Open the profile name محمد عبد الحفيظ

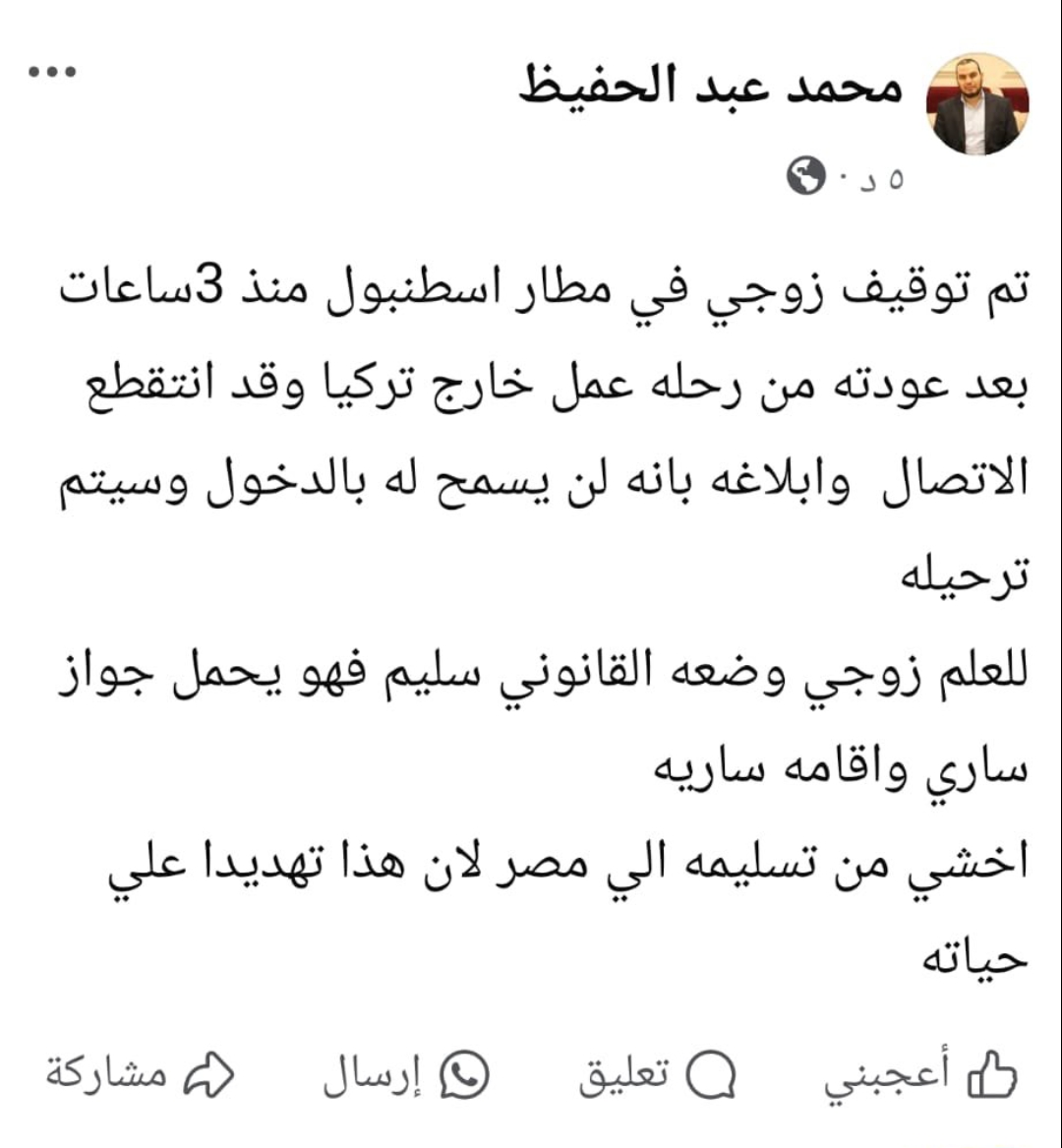coord(710,88)
